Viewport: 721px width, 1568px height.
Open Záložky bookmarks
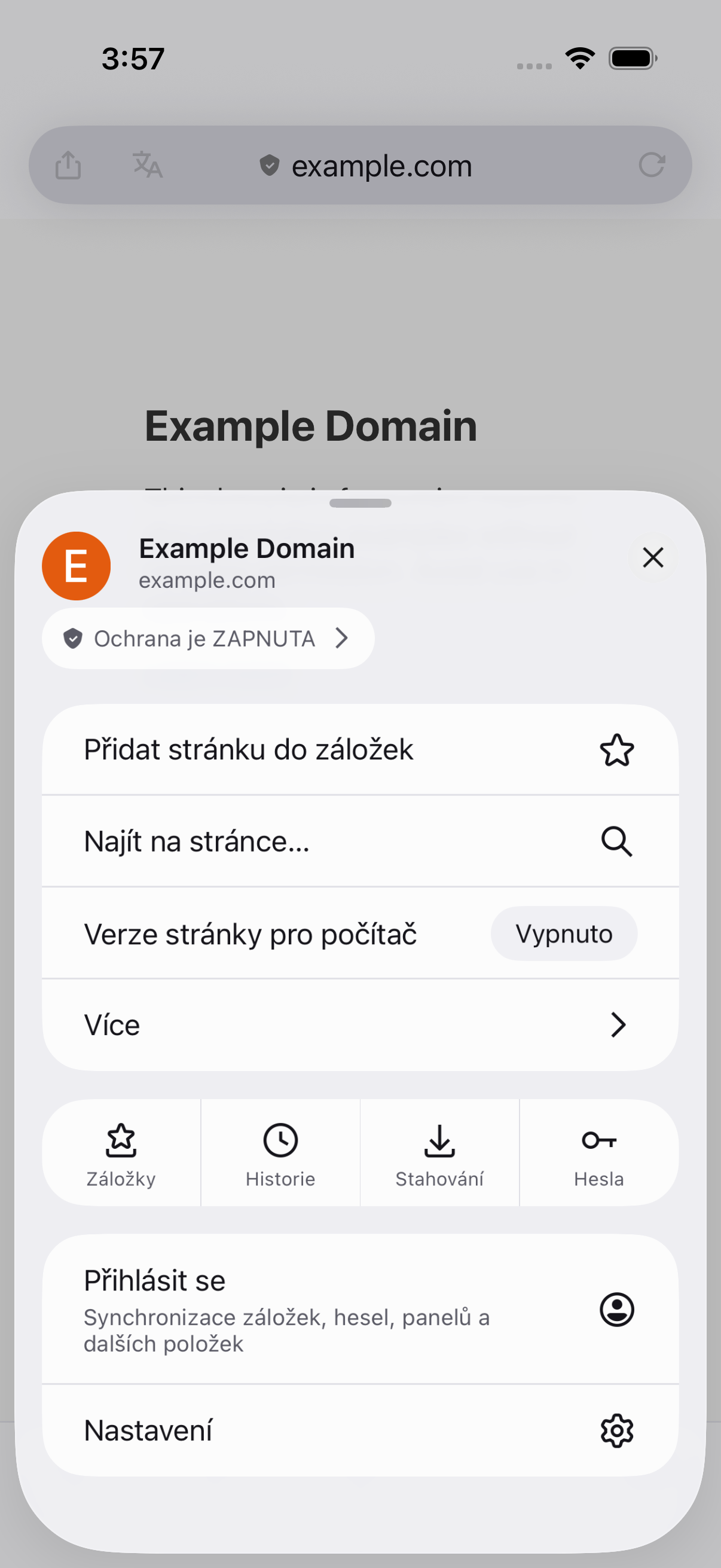tap(121, 1153)
